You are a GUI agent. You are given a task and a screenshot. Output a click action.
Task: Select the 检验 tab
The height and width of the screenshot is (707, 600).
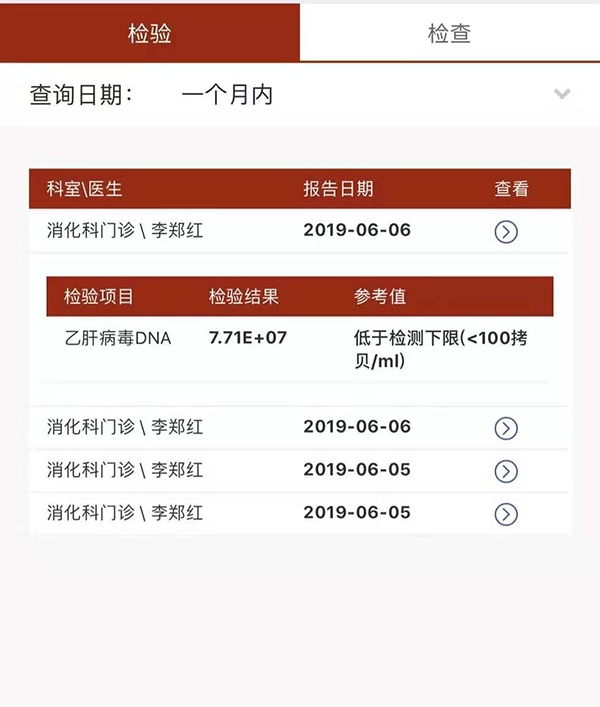(150, 33)
